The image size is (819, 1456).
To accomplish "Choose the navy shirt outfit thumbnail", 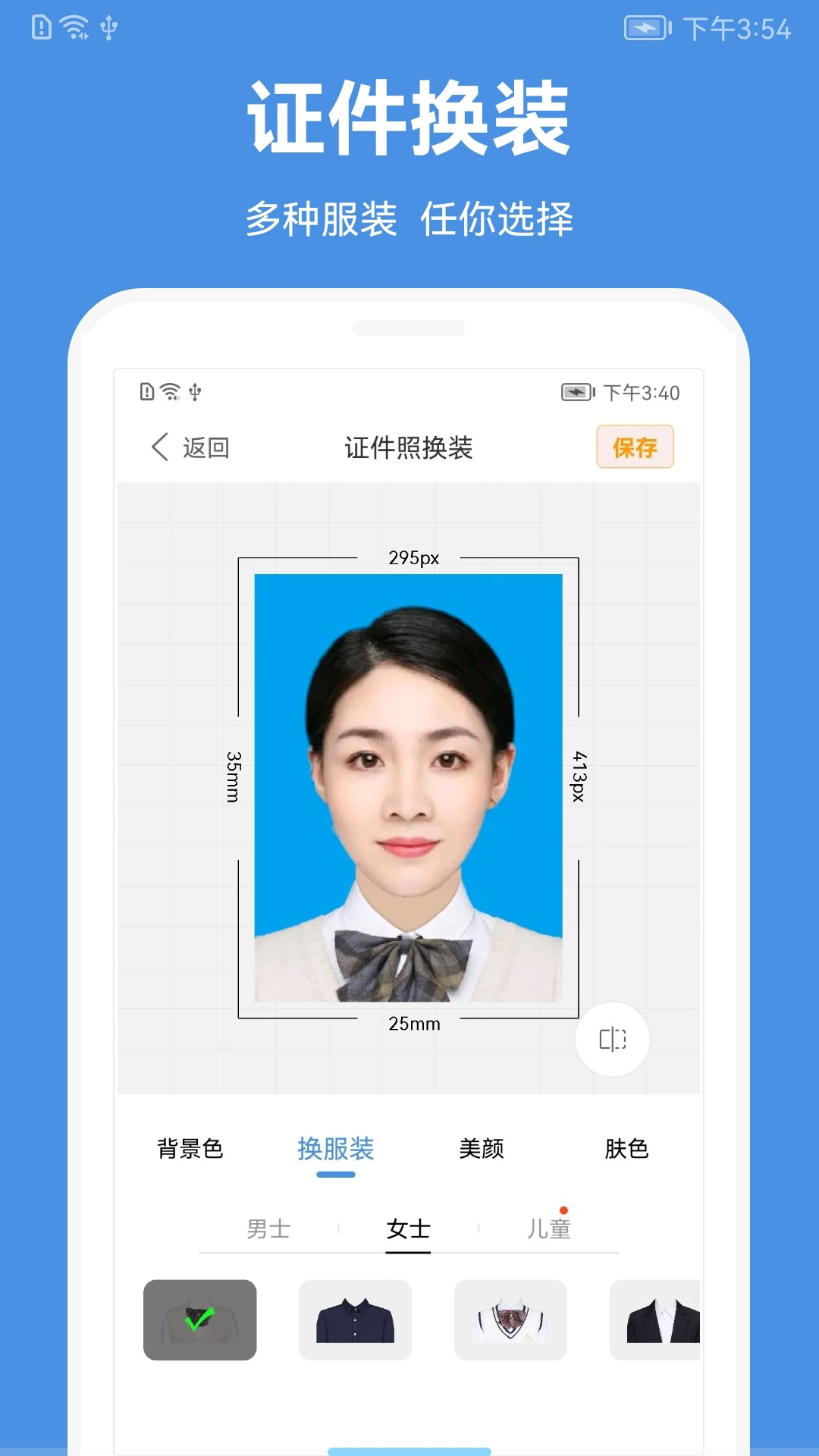I will click(x=356, y=1321).
